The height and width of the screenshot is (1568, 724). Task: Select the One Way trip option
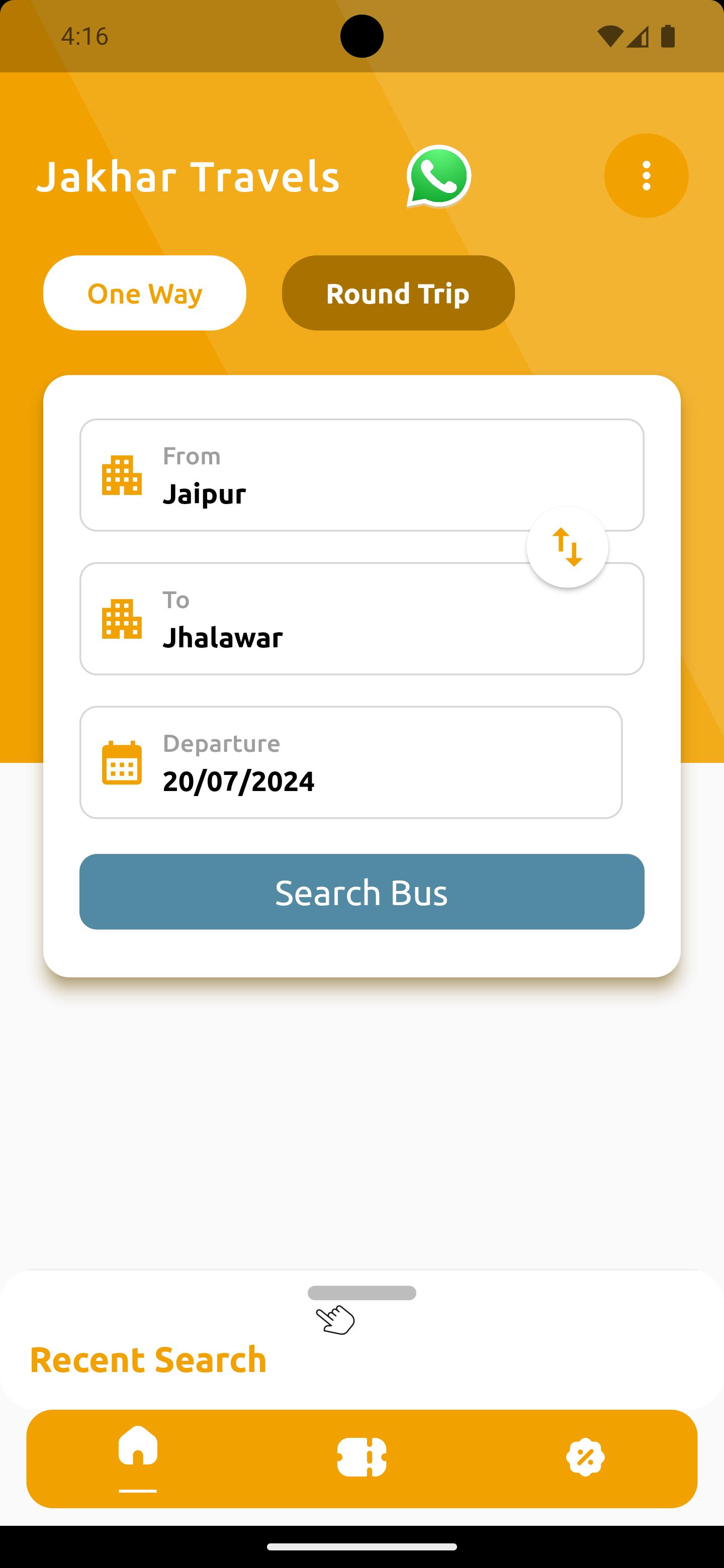145,293
